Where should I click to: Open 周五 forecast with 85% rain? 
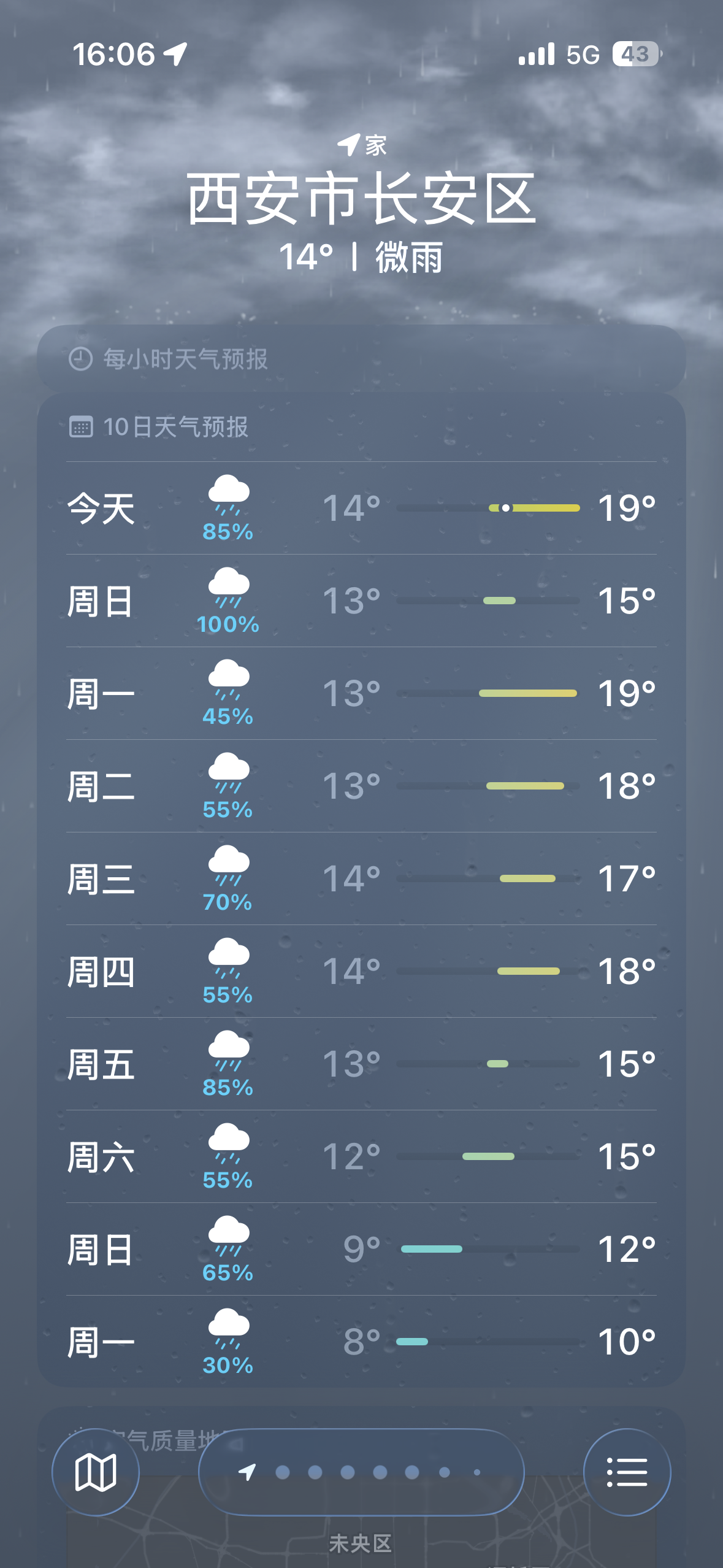click(x=361, y=1064)
